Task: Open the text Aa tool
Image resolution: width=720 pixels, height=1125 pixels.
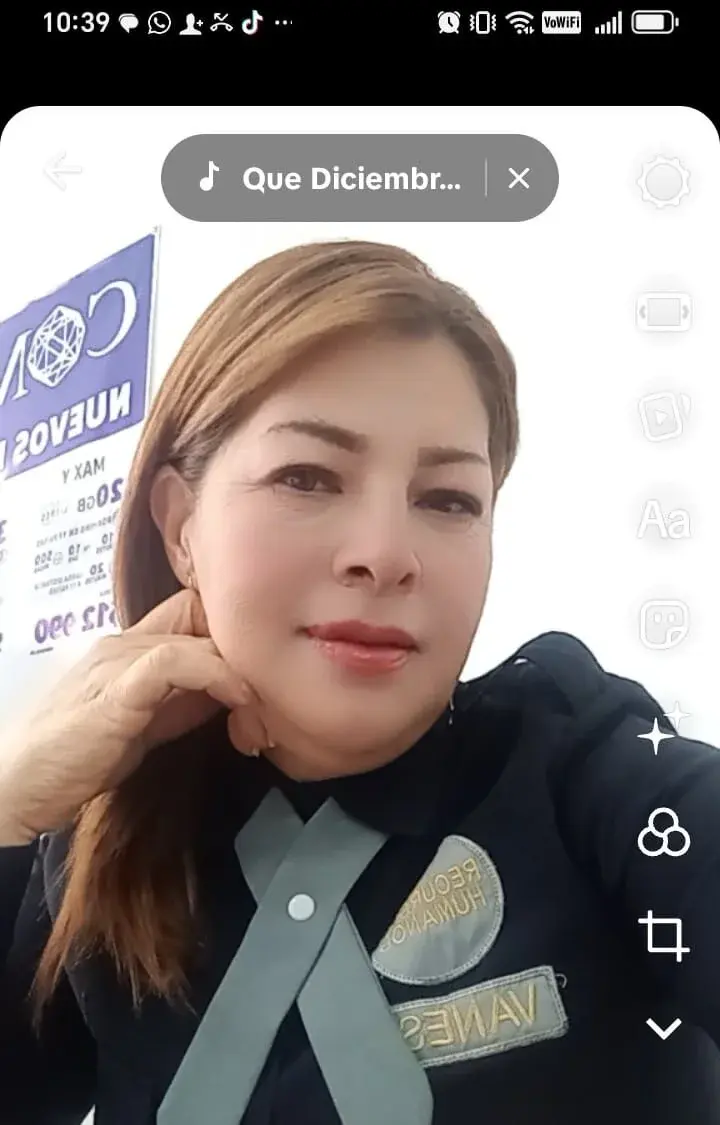Action: coord(663,521)
